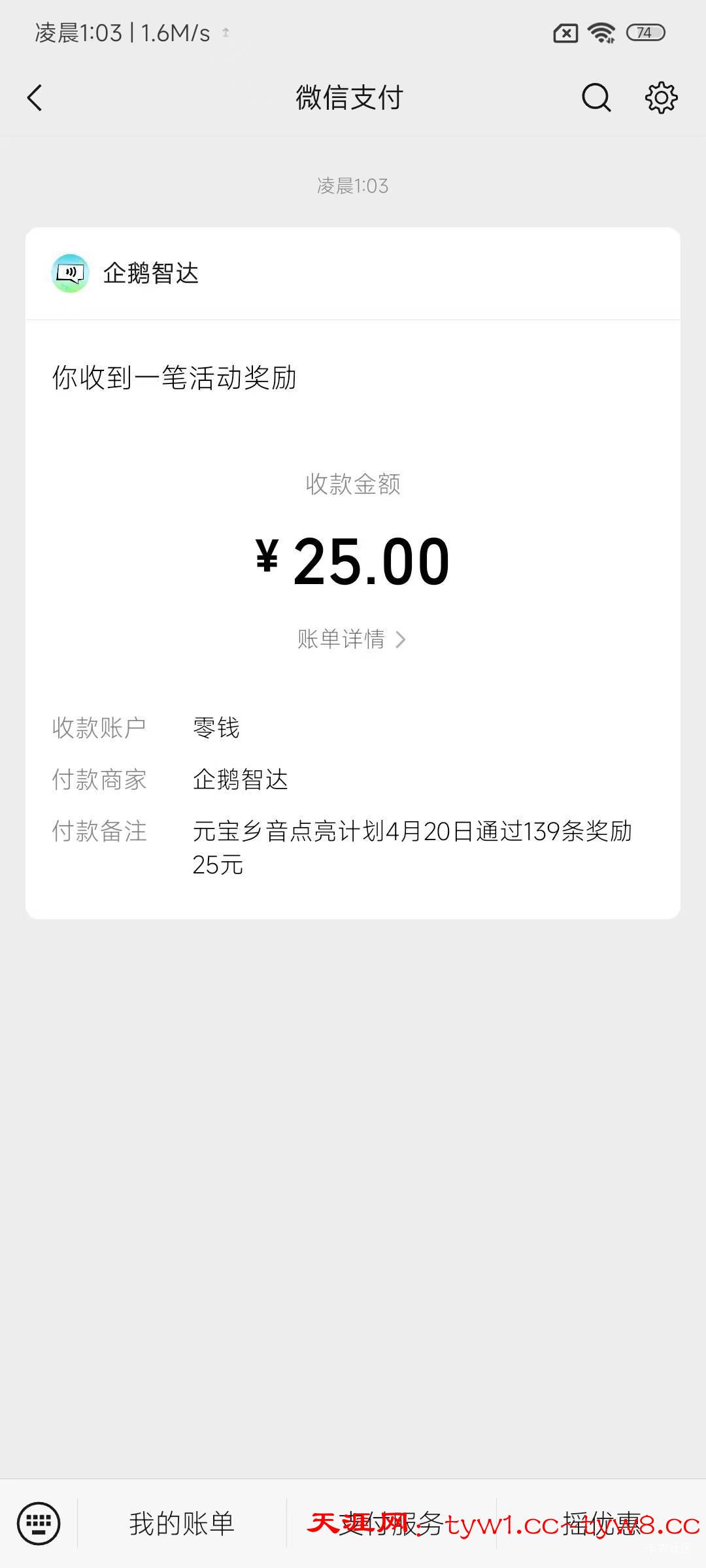
Task: Switch to keyboard input
Action: click(39, 1524)
